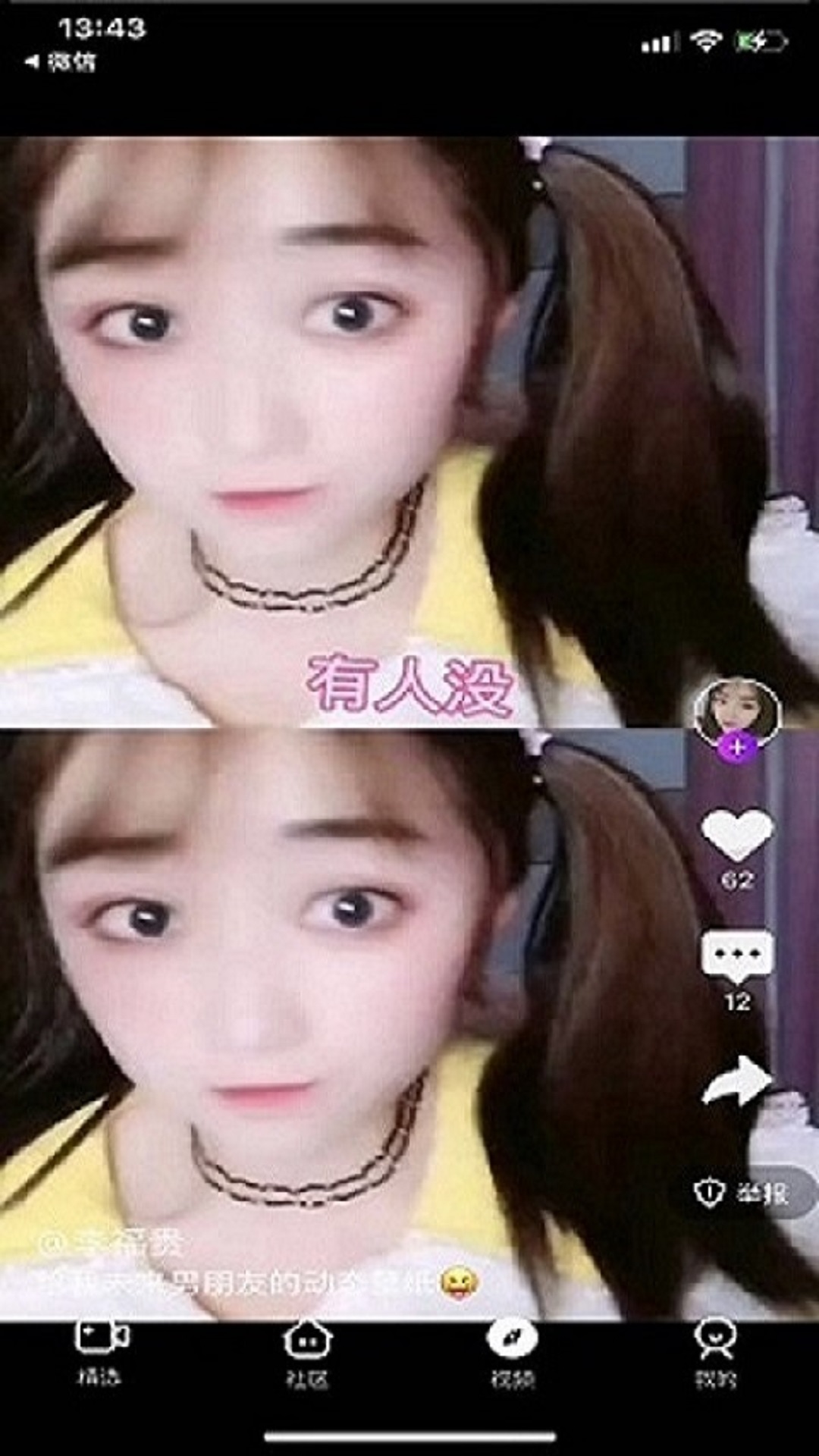
Task: Return to 微信 via the back link
Action: [x=61, y=61]
